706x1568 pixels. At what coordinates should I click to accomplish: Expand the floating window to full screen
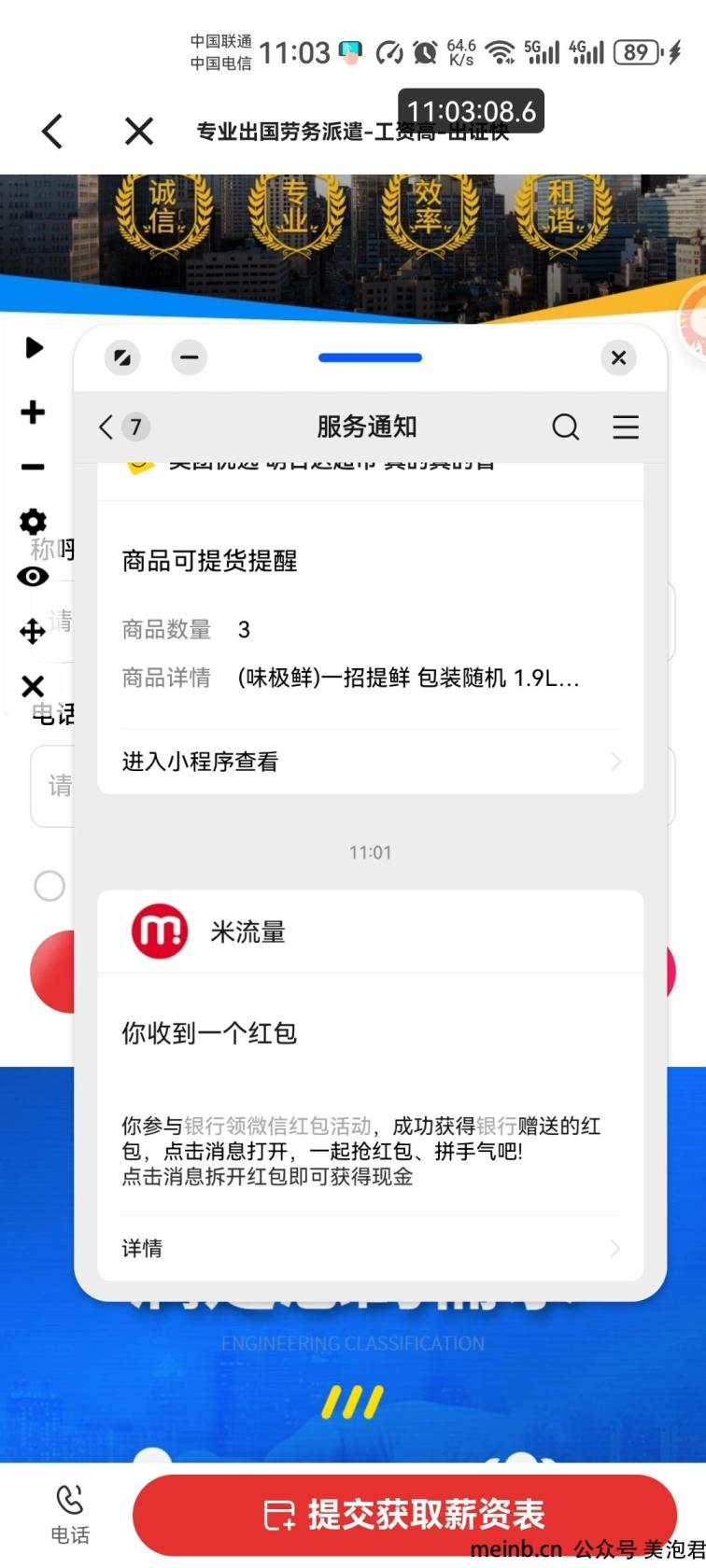122,357
